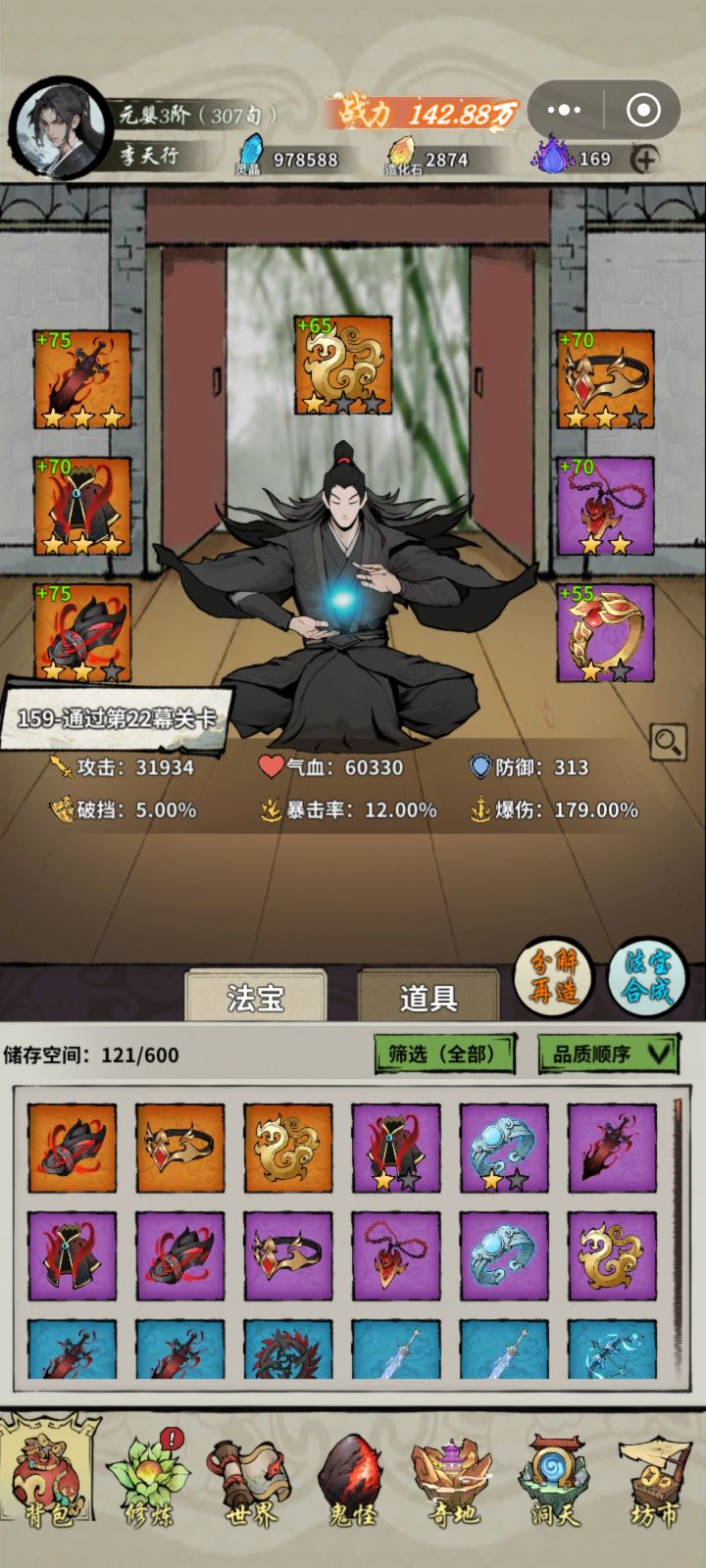The width and height of the screenshot is (706, 1568).
Task: Open the 坊市 market panel
Action: coord(648,1509)
